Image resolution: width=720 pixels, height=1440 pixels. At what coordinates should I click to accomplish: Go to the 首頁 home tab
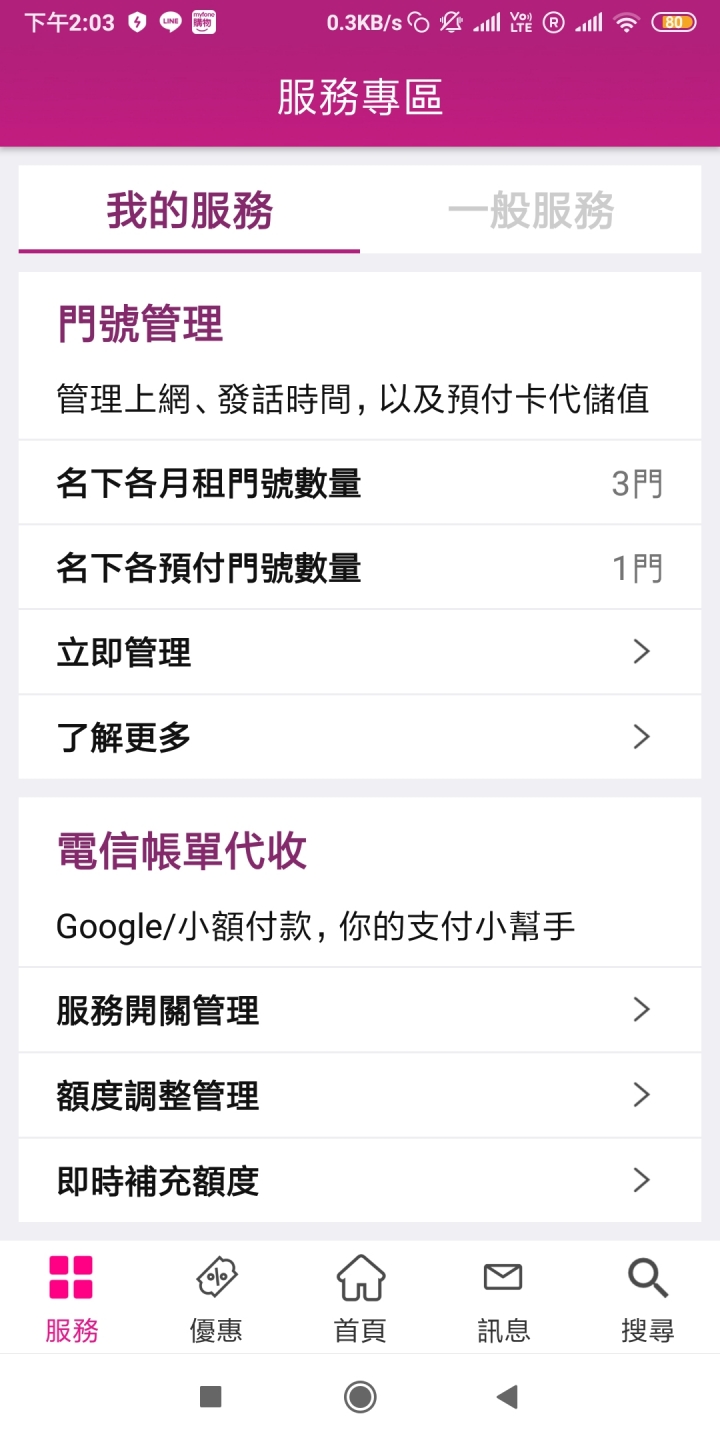coord(360,1298)
